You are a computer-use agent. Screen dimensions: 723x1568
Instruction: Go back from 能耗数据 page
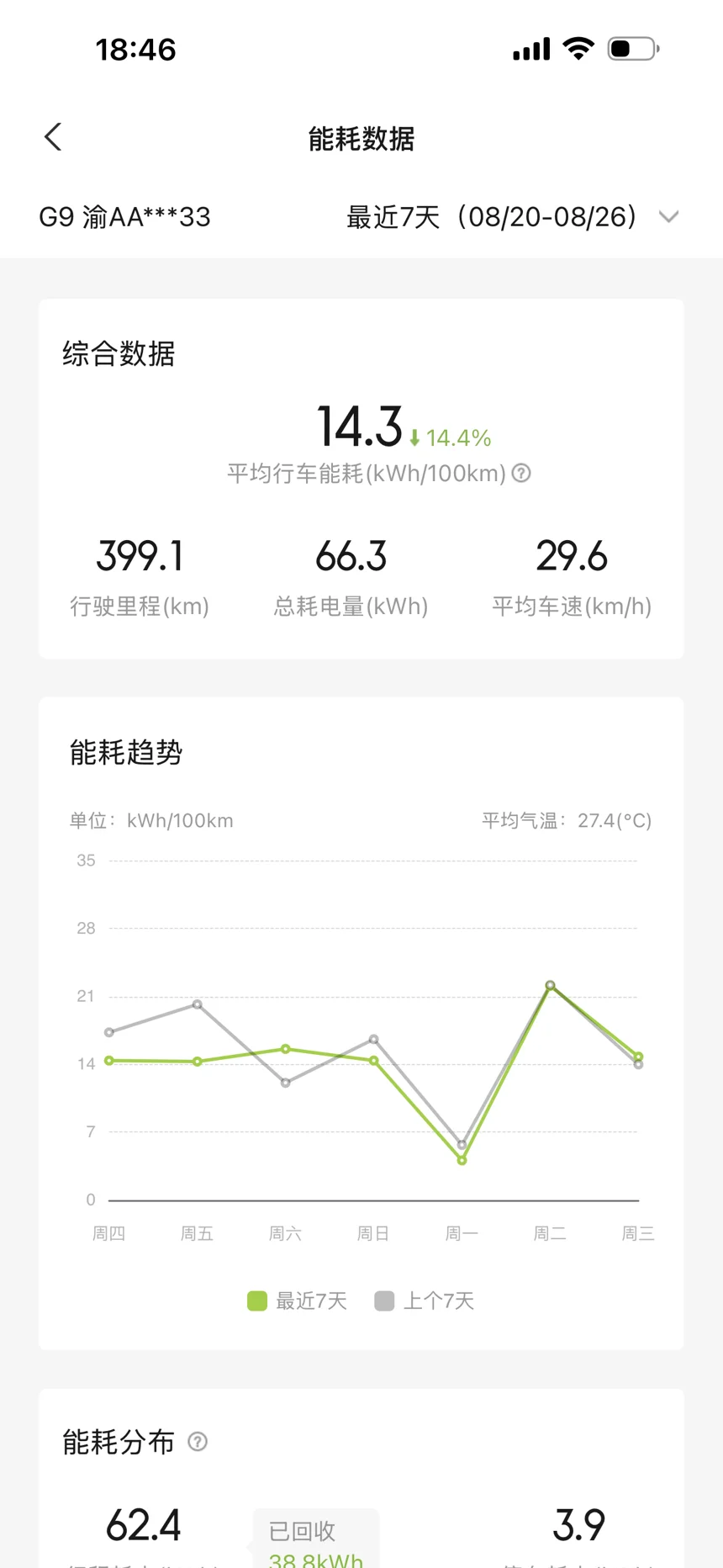pyautogui.click(x=53, y=137)
